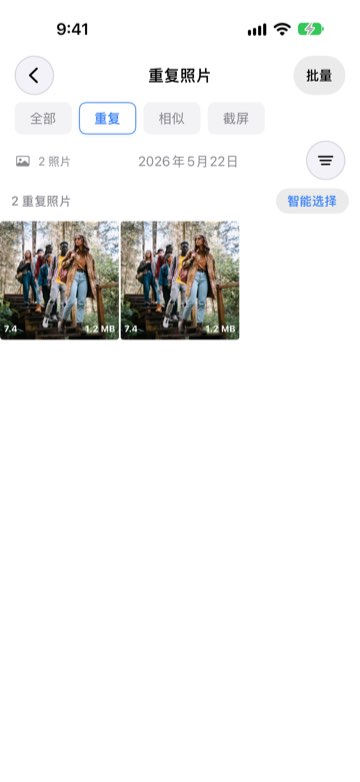Tap the 批量 batch button
Viewport: 360px width, 782px height.
click(319, 75)
